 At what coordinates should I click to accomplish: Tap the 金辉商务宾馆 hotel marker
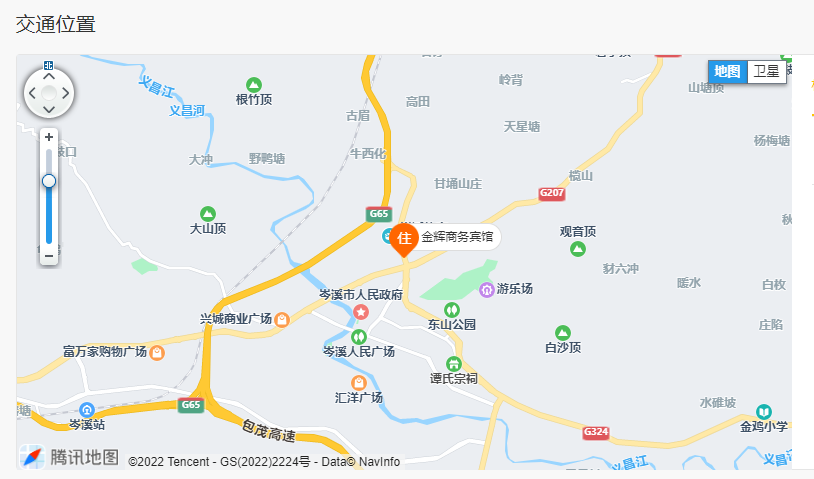(404, 238)
